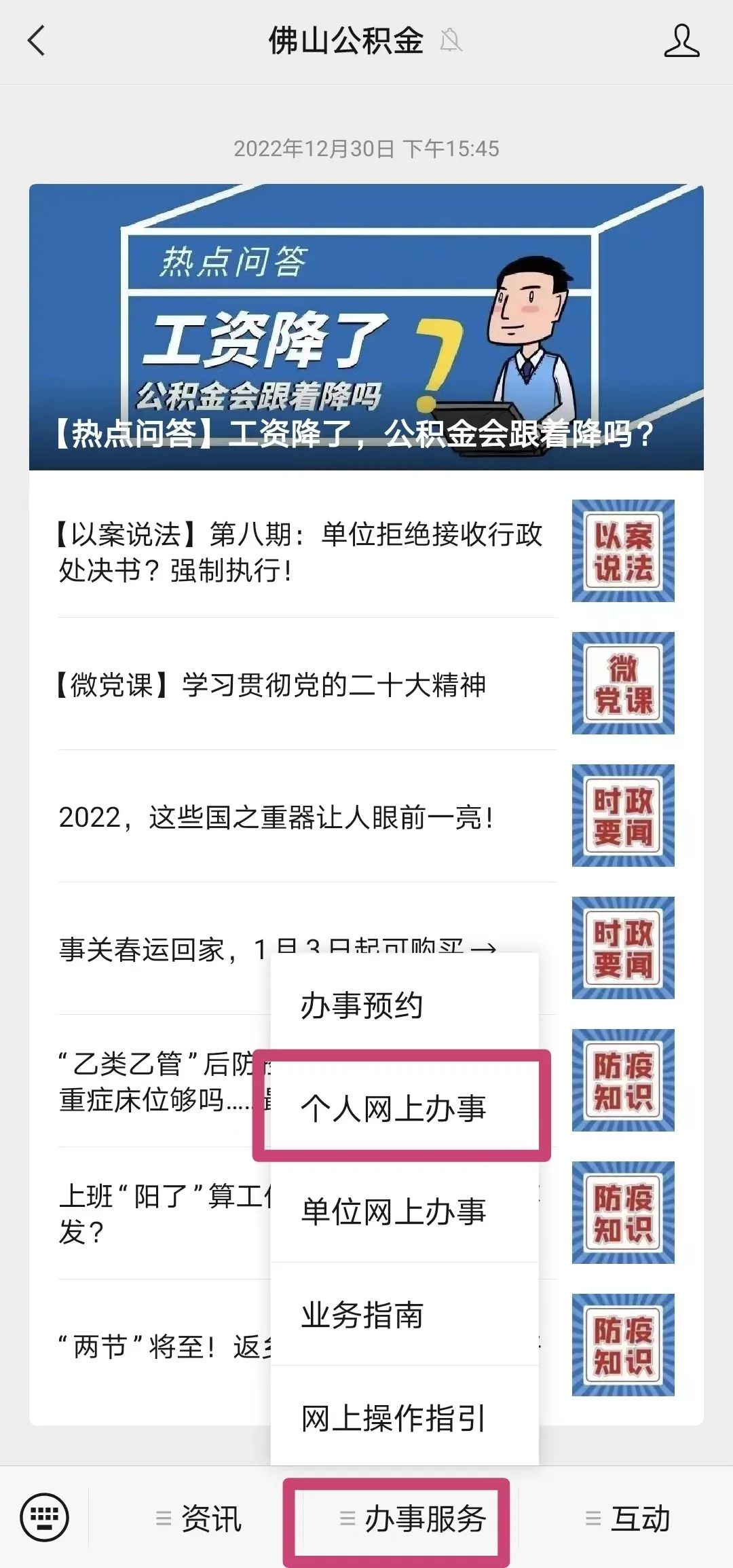
Task: Open 业务指南 from the menu
Action: tap(405, 1314)
